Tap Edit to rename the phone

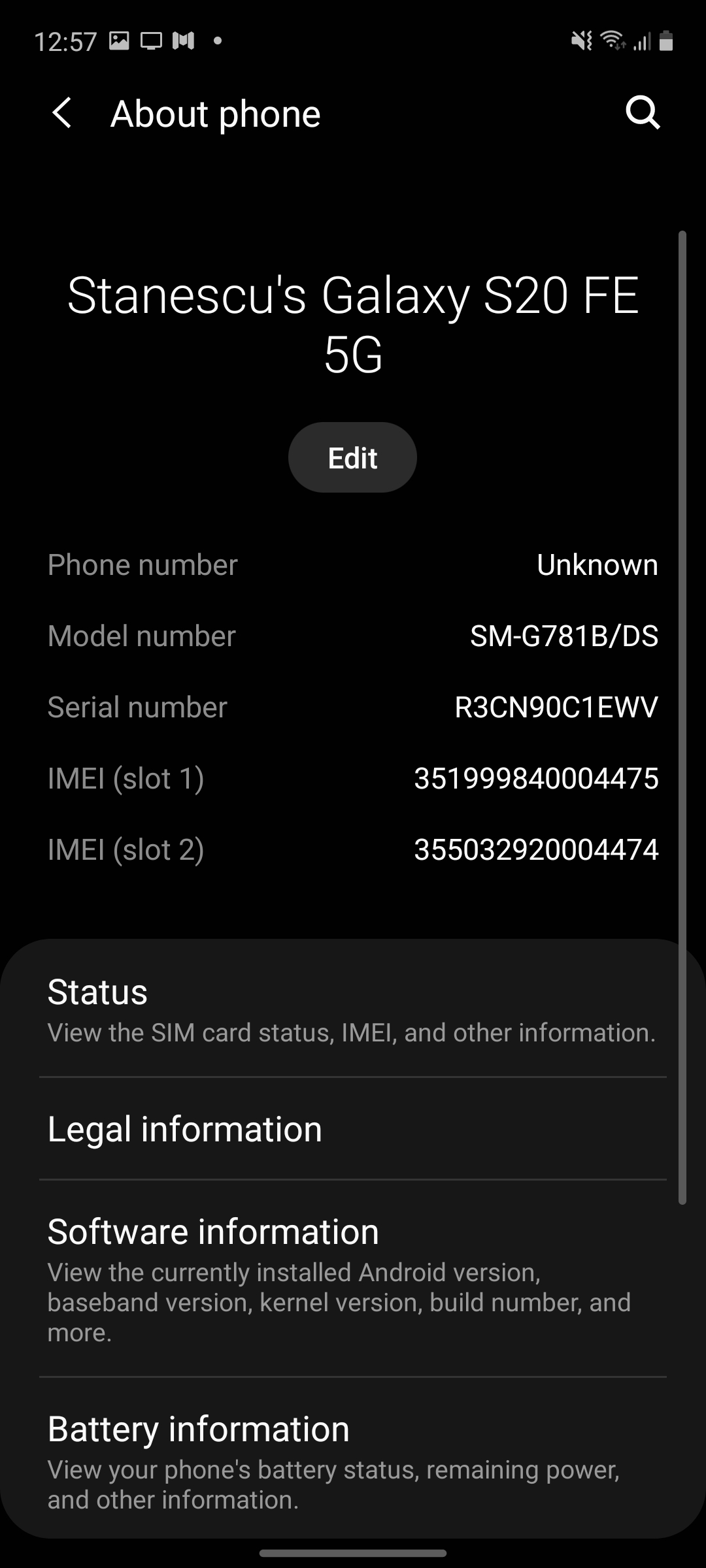[352, 457]
